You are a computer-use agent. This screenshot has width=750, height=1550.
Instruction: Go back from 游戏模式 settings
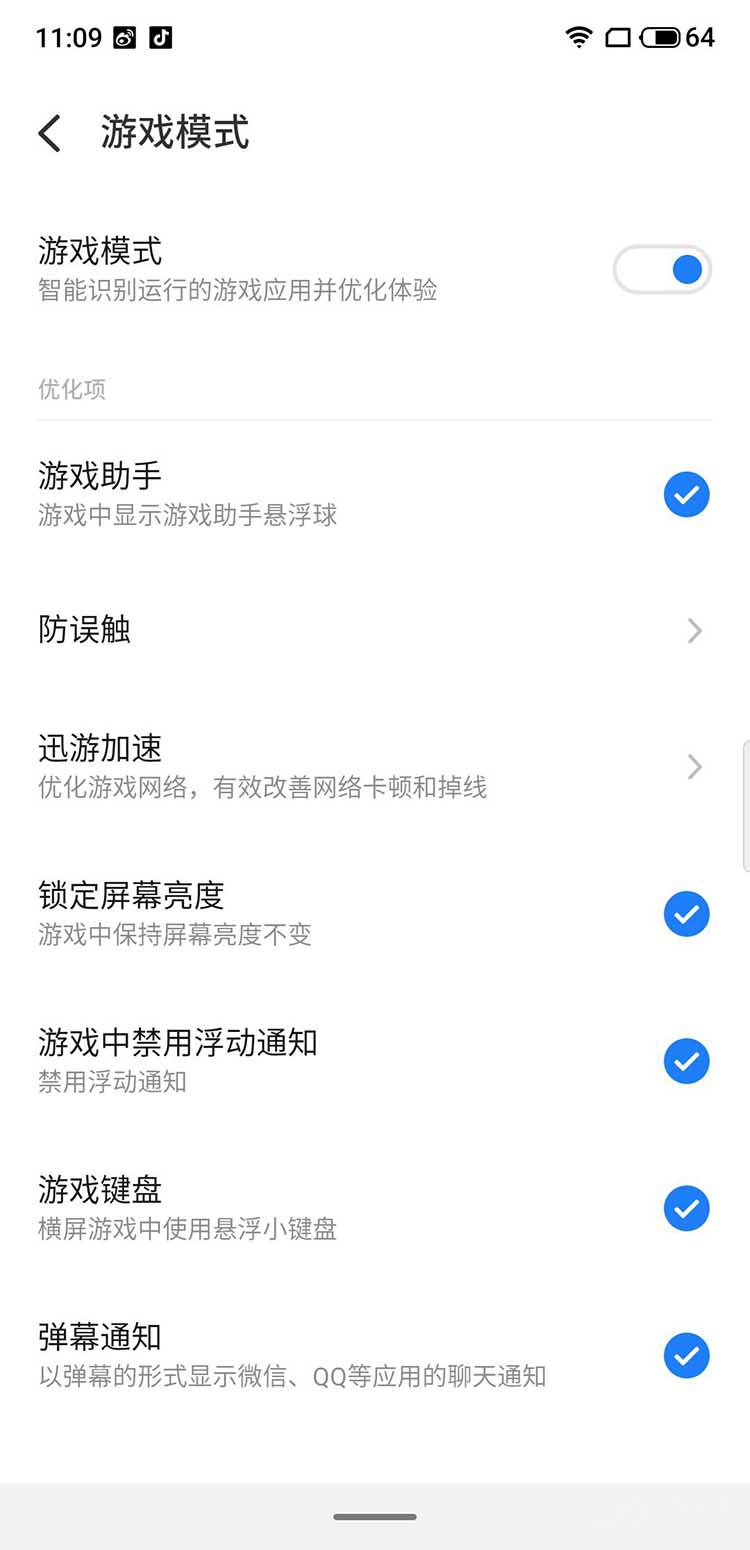click(x=50, y=133)
